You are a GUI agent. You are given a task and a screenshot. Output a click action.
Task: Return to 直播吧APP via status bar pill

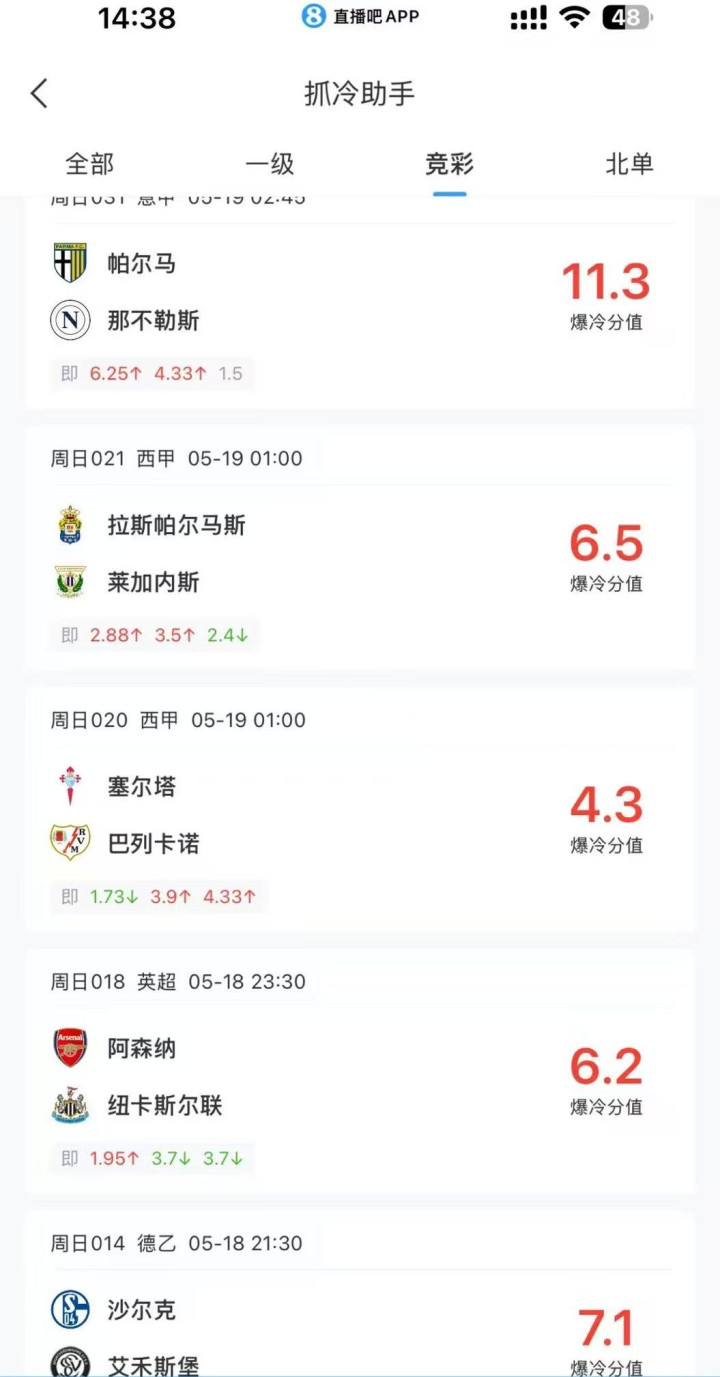point(361,17)
